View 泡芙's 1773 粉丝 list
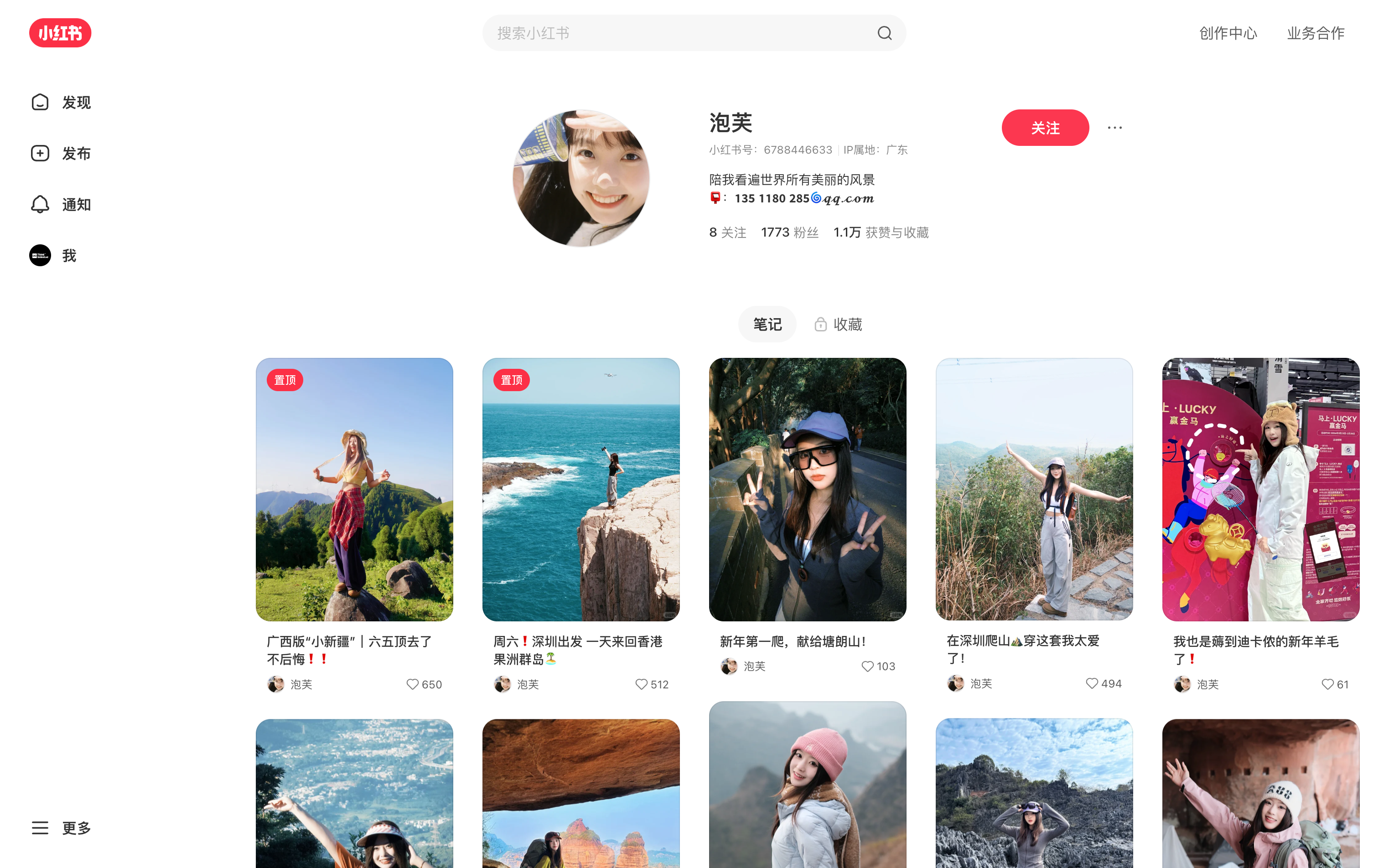 tap(789, 232)
